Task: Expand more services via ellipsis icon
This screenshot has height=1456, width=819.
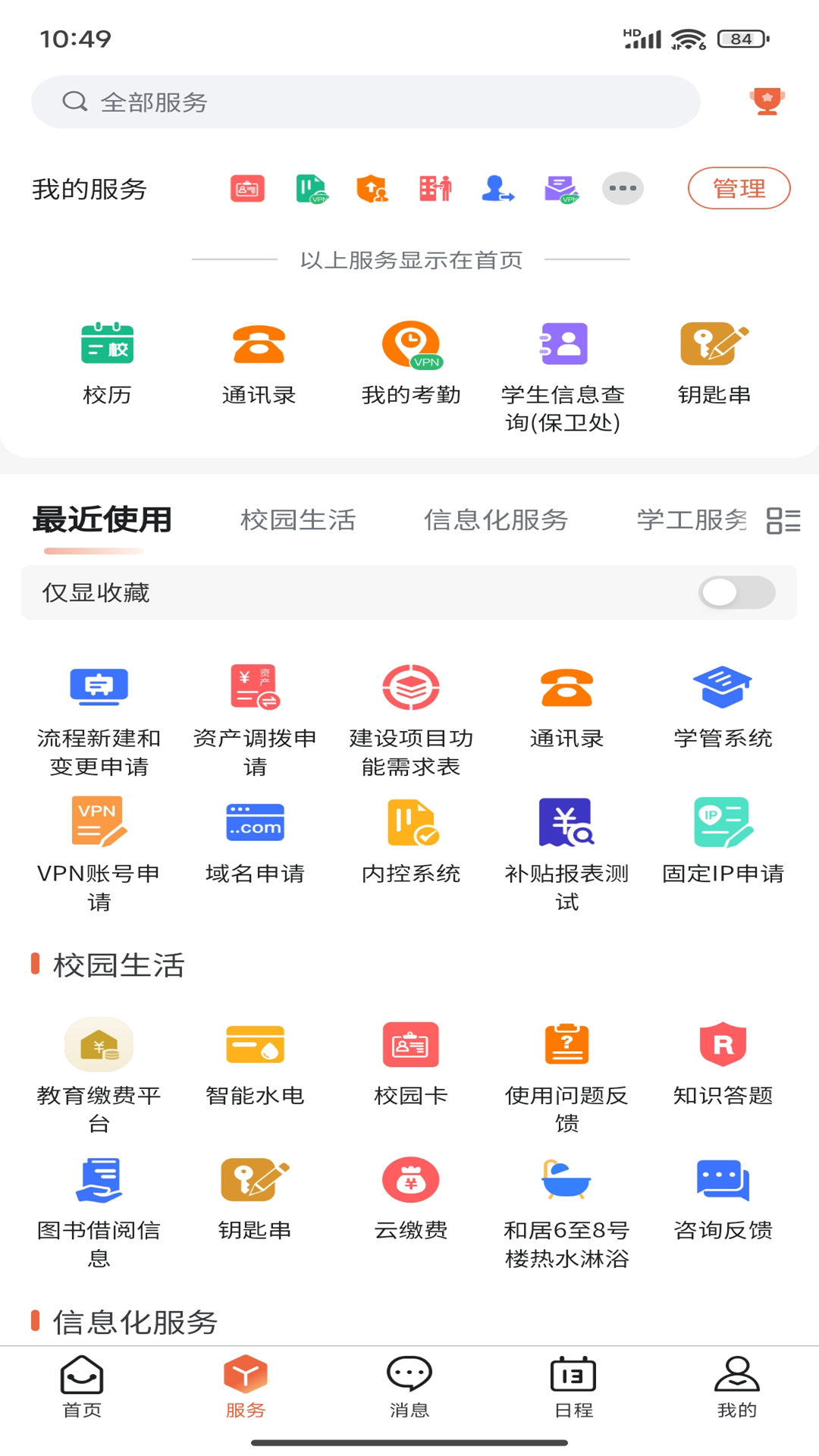Action: coord(622,188)
